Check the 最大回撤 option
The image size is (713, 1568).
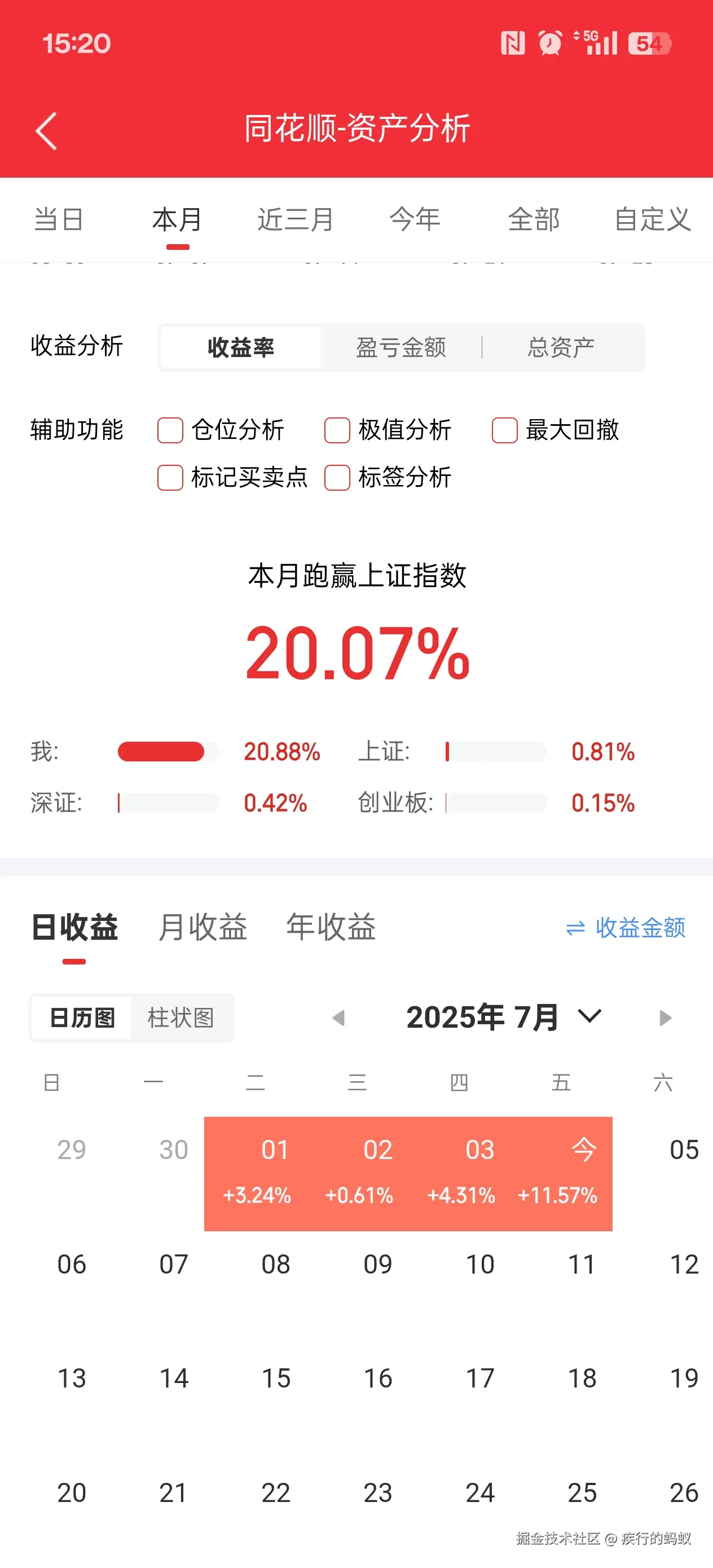pyautogui.click(x=505, y=430)
